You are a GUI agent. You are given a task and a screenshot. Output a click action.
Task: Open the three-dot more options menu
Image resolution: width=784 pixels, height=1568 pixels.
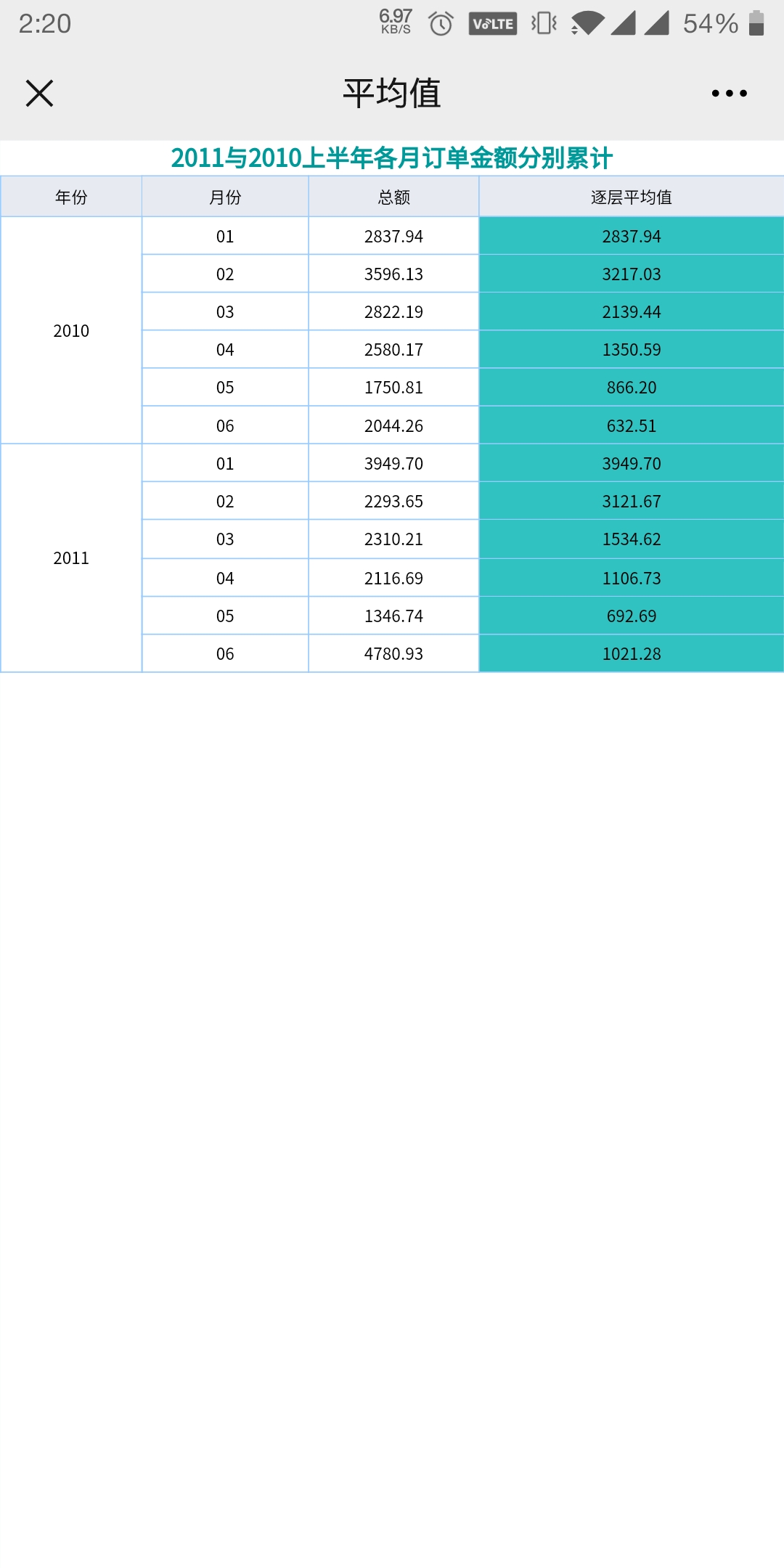point(729,94)
